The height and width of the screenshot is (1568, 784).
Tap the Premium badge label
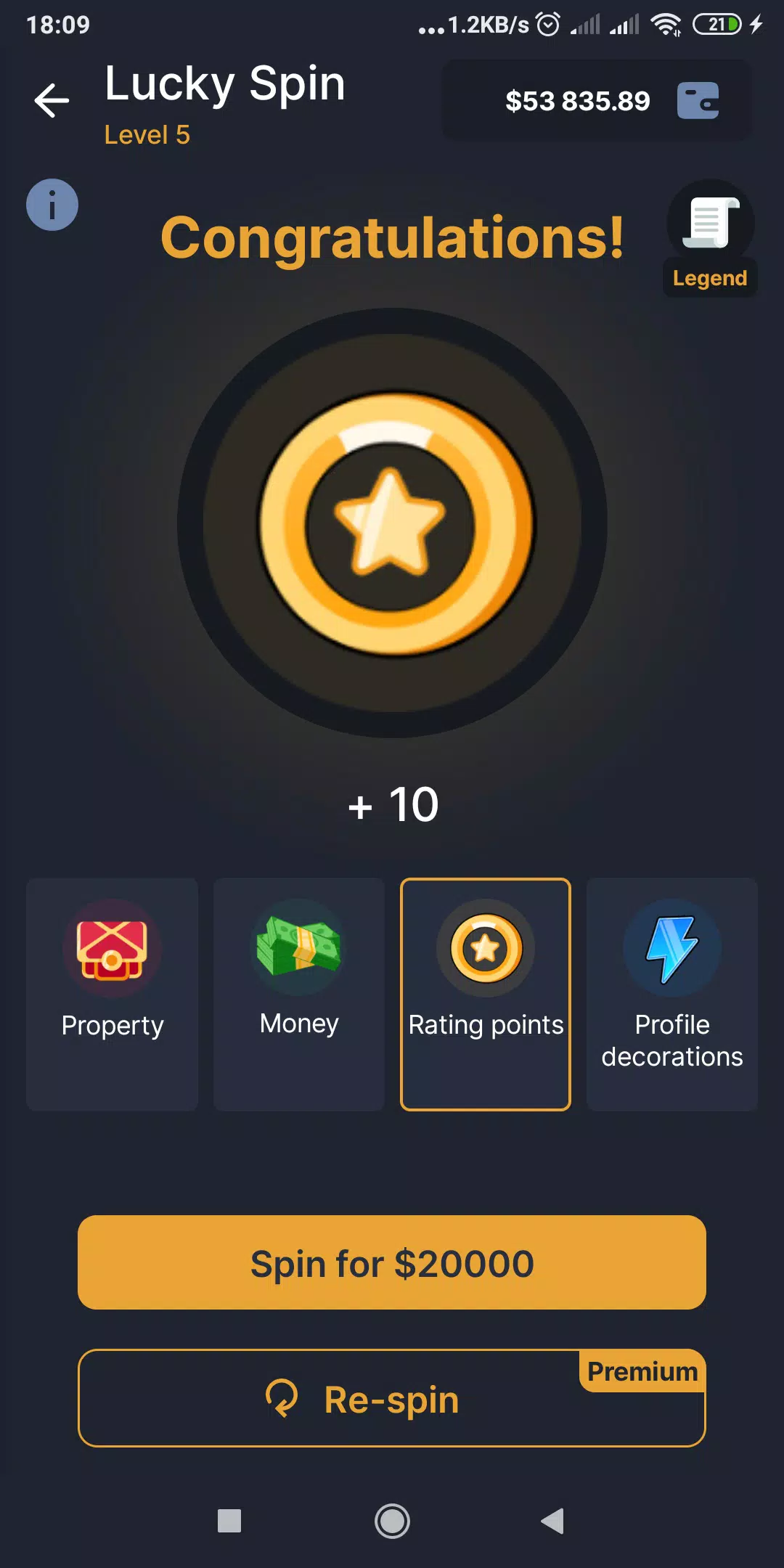(642, 1371)
